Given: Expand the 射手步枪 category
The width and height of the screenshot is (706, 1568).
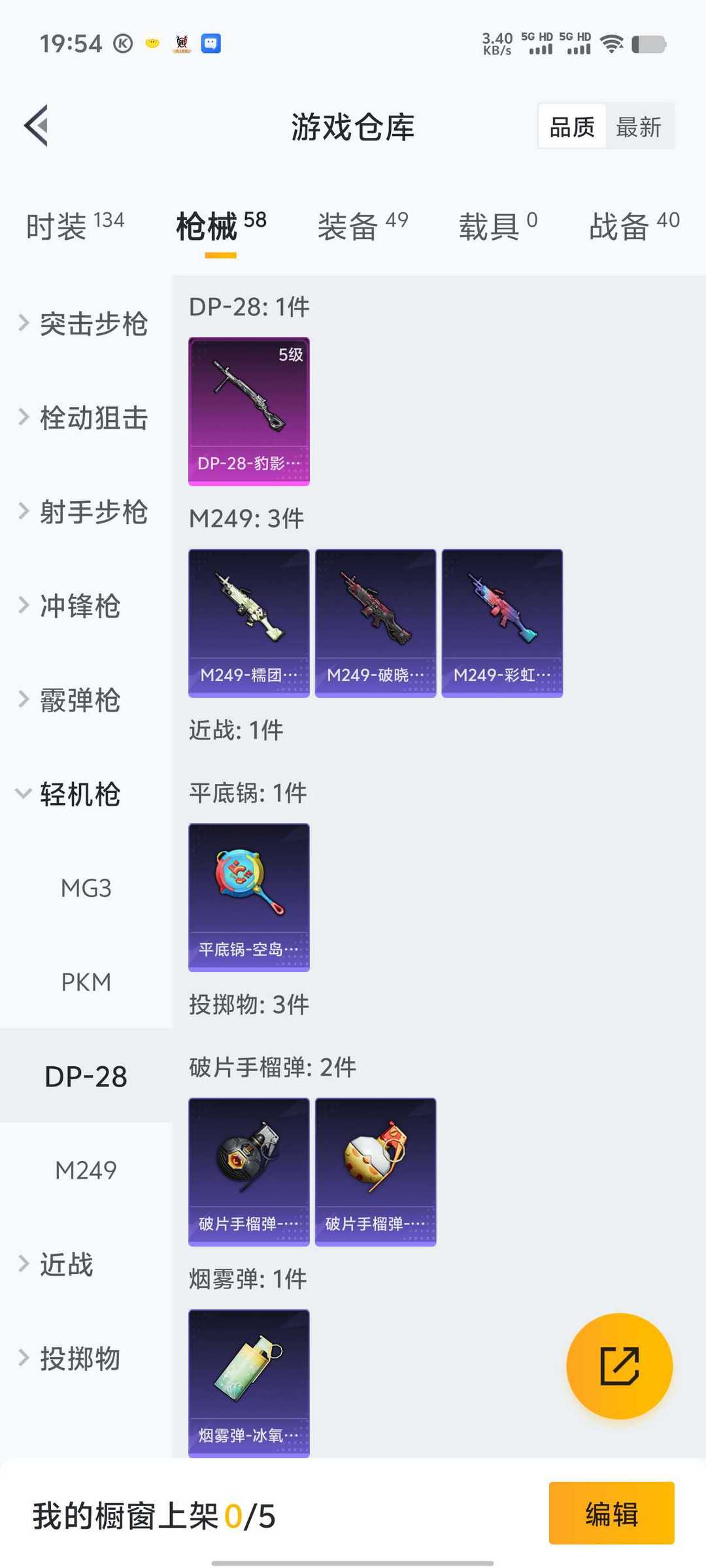Looking at the screenshot, I should pyautogui.click(x=85, y=512).
